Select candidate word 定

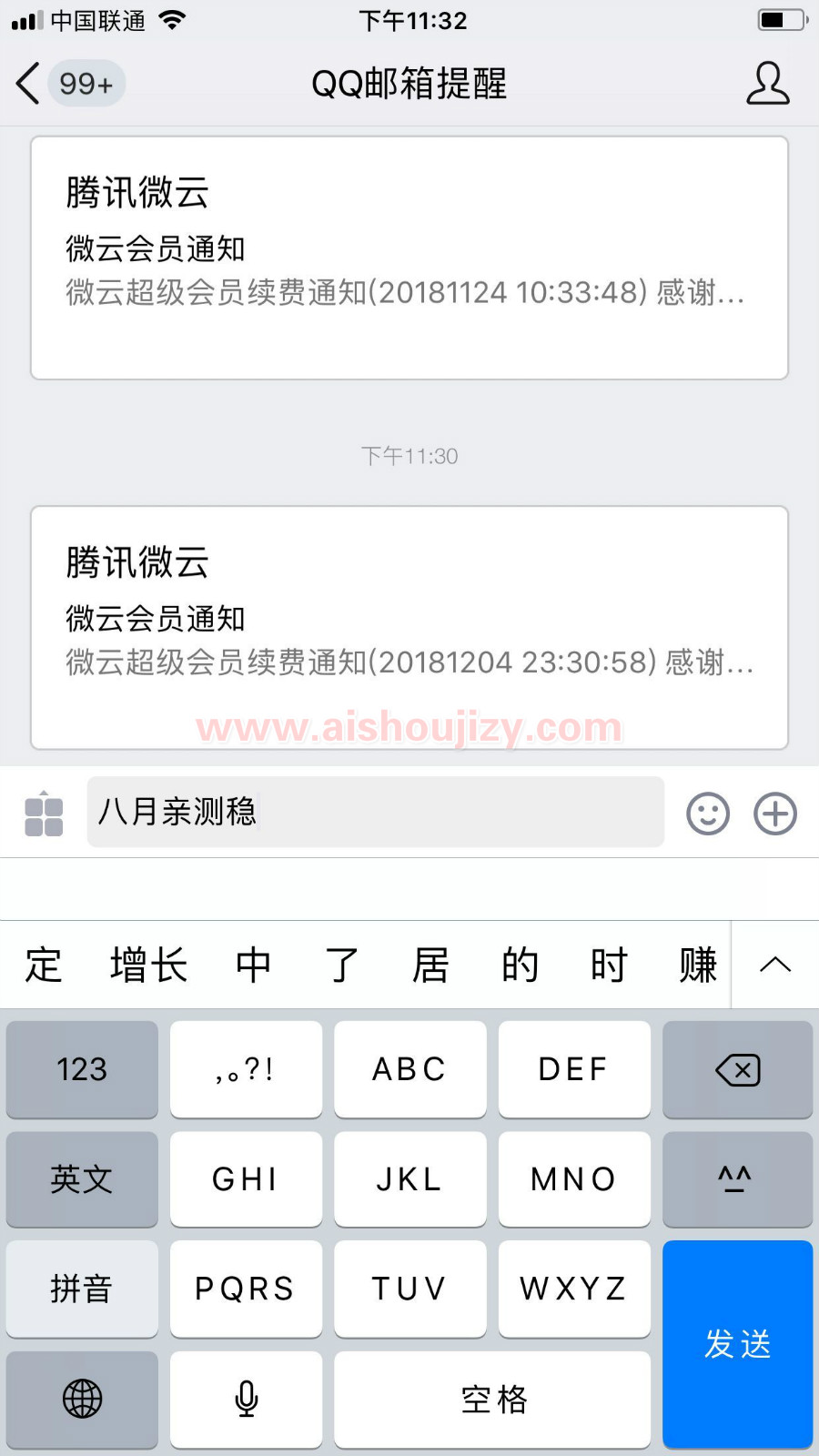point(44,965)
